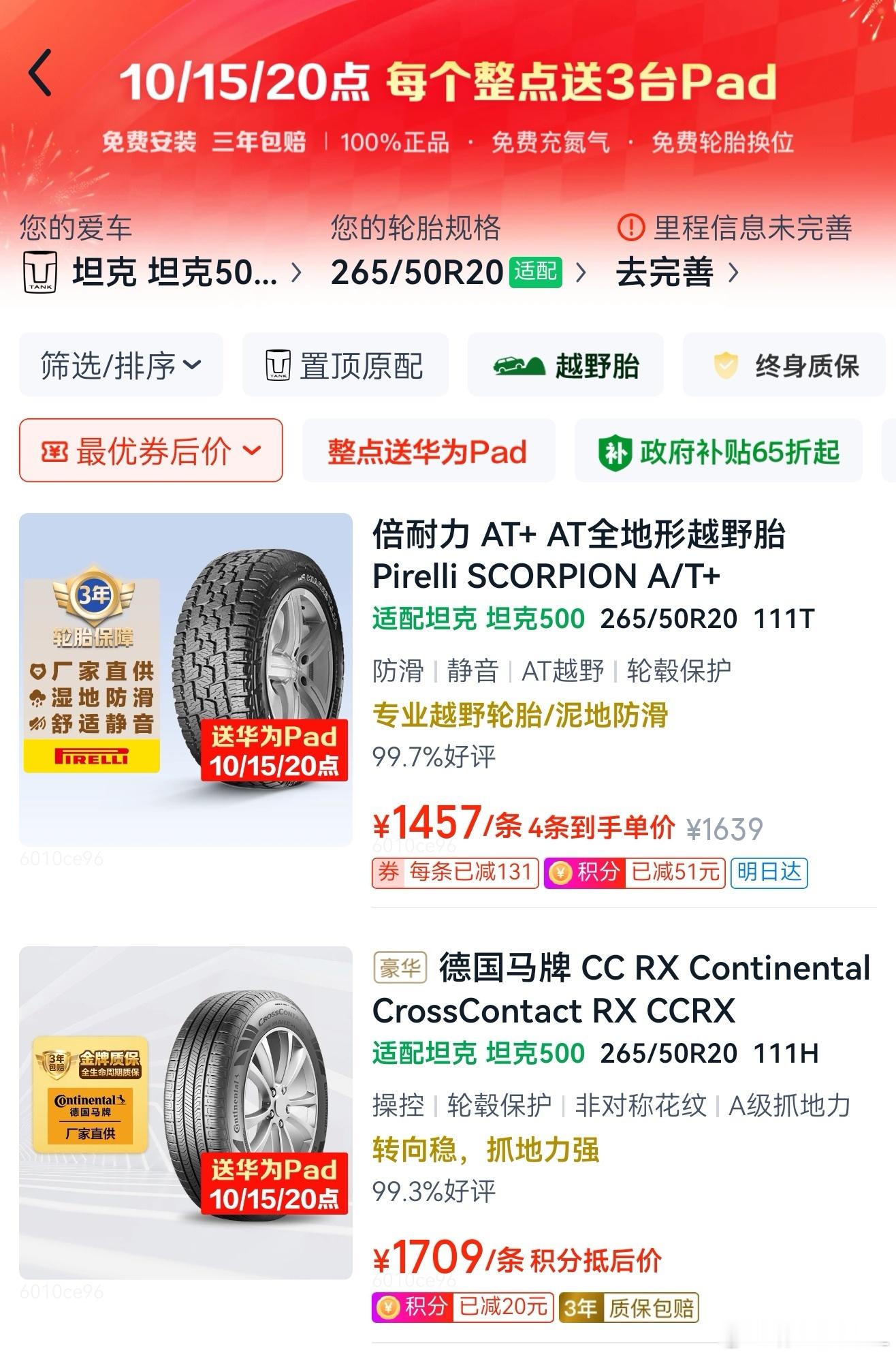Screen dimensions: 896x1357
Task: Toggle the 整点送华为Pad promotion filter
Action: click(428, 451)
